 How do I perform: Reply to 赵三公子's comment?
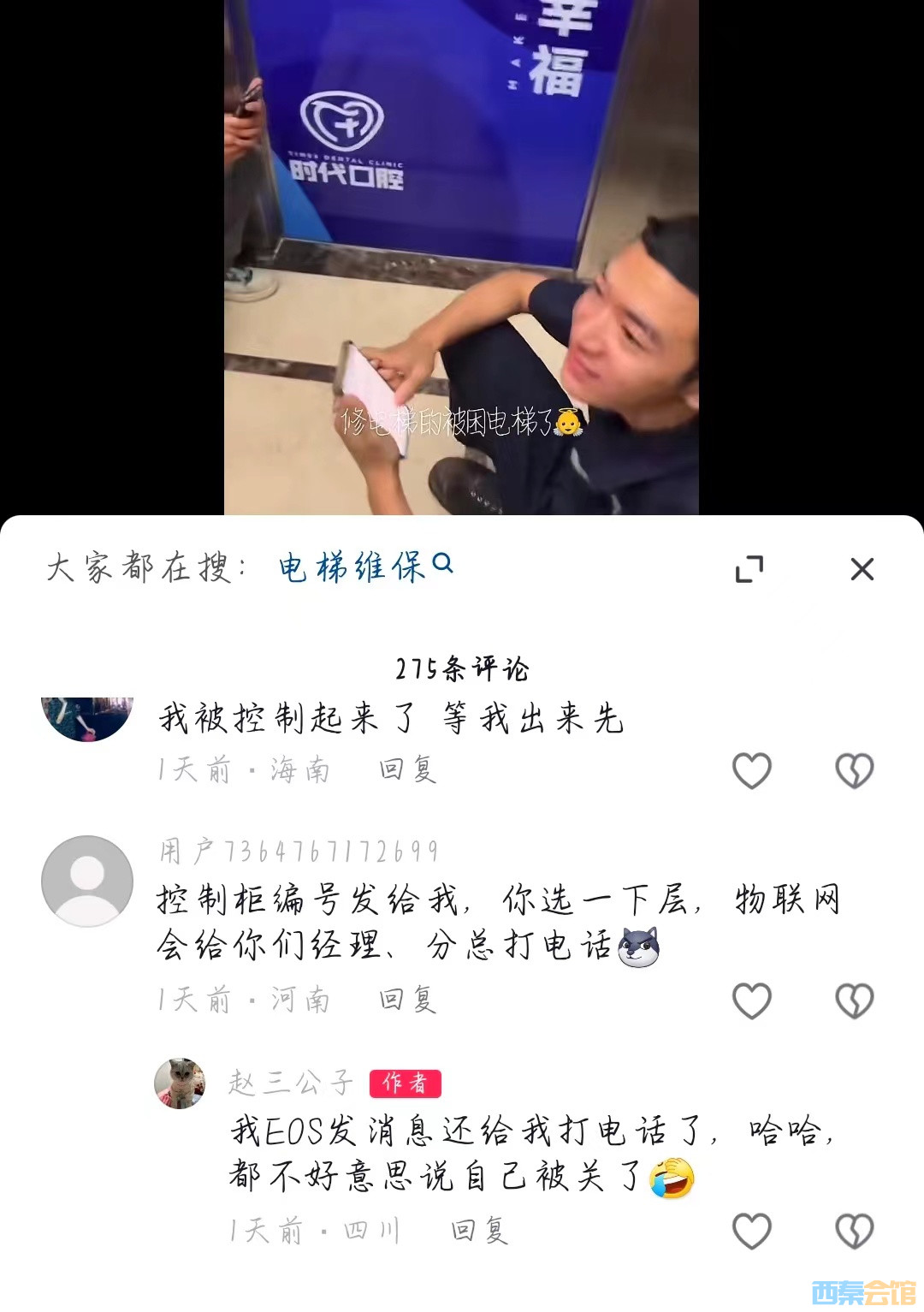479,1230
